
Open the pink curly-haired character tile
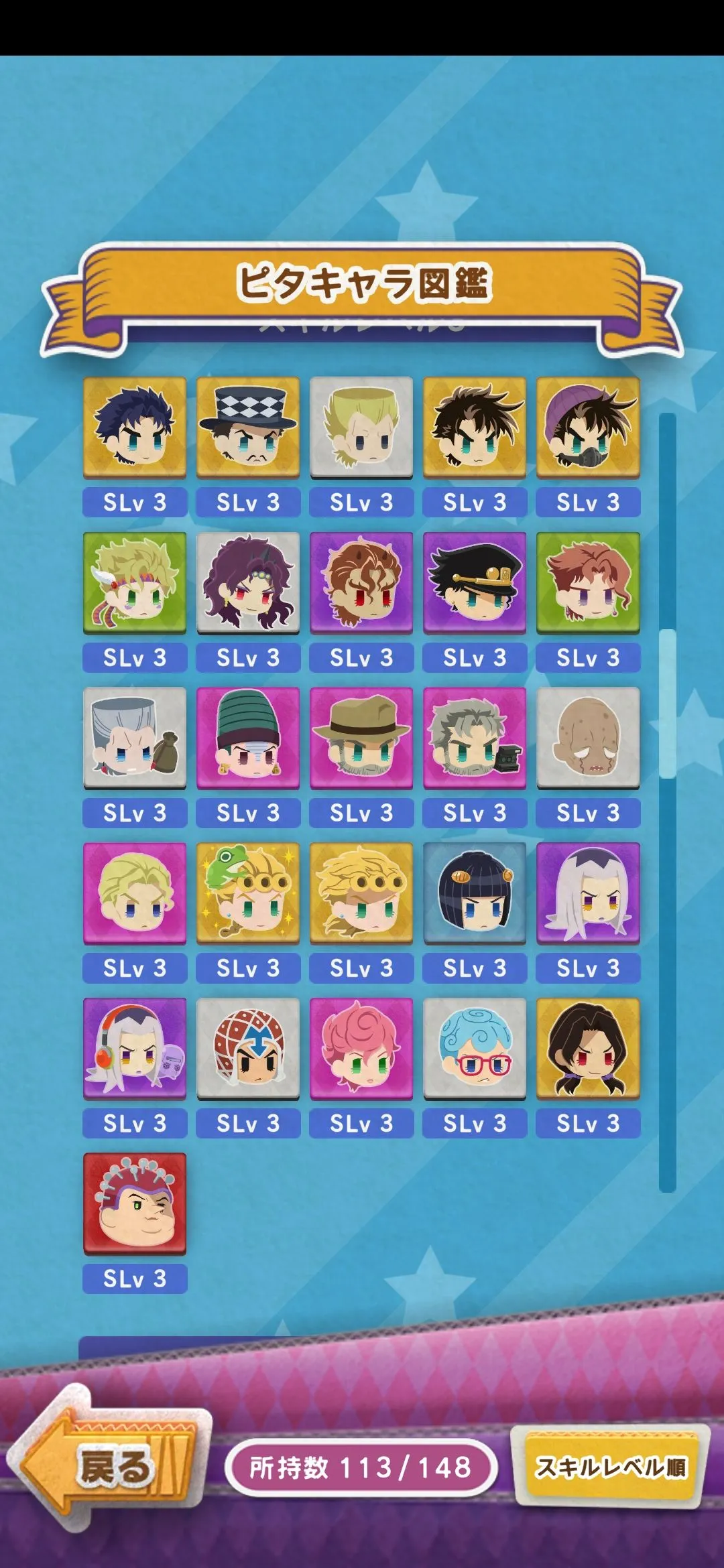(x=361, y=1048)
